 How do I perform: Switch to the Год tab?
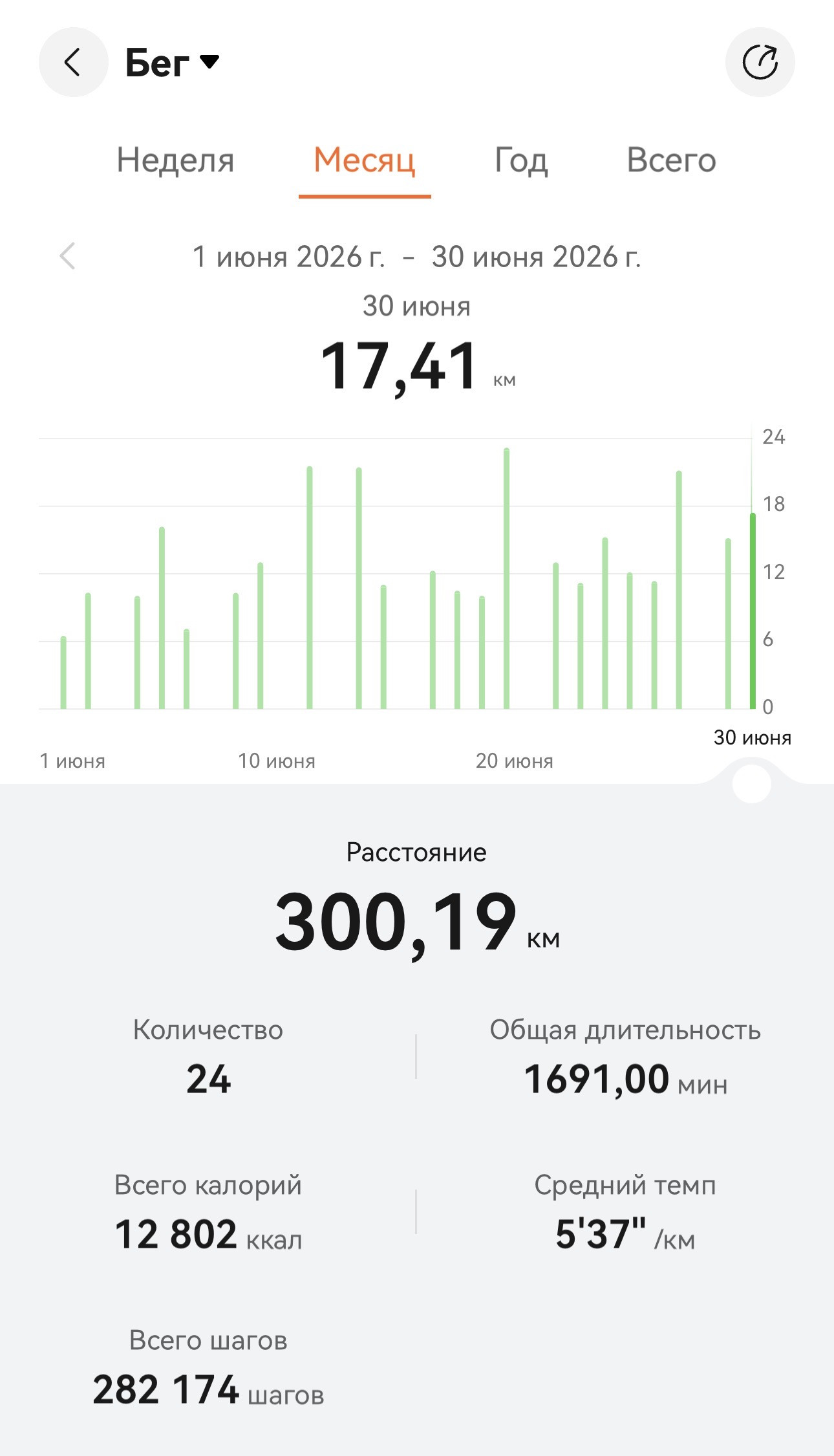pyautogui.click(x=521, y=160)
